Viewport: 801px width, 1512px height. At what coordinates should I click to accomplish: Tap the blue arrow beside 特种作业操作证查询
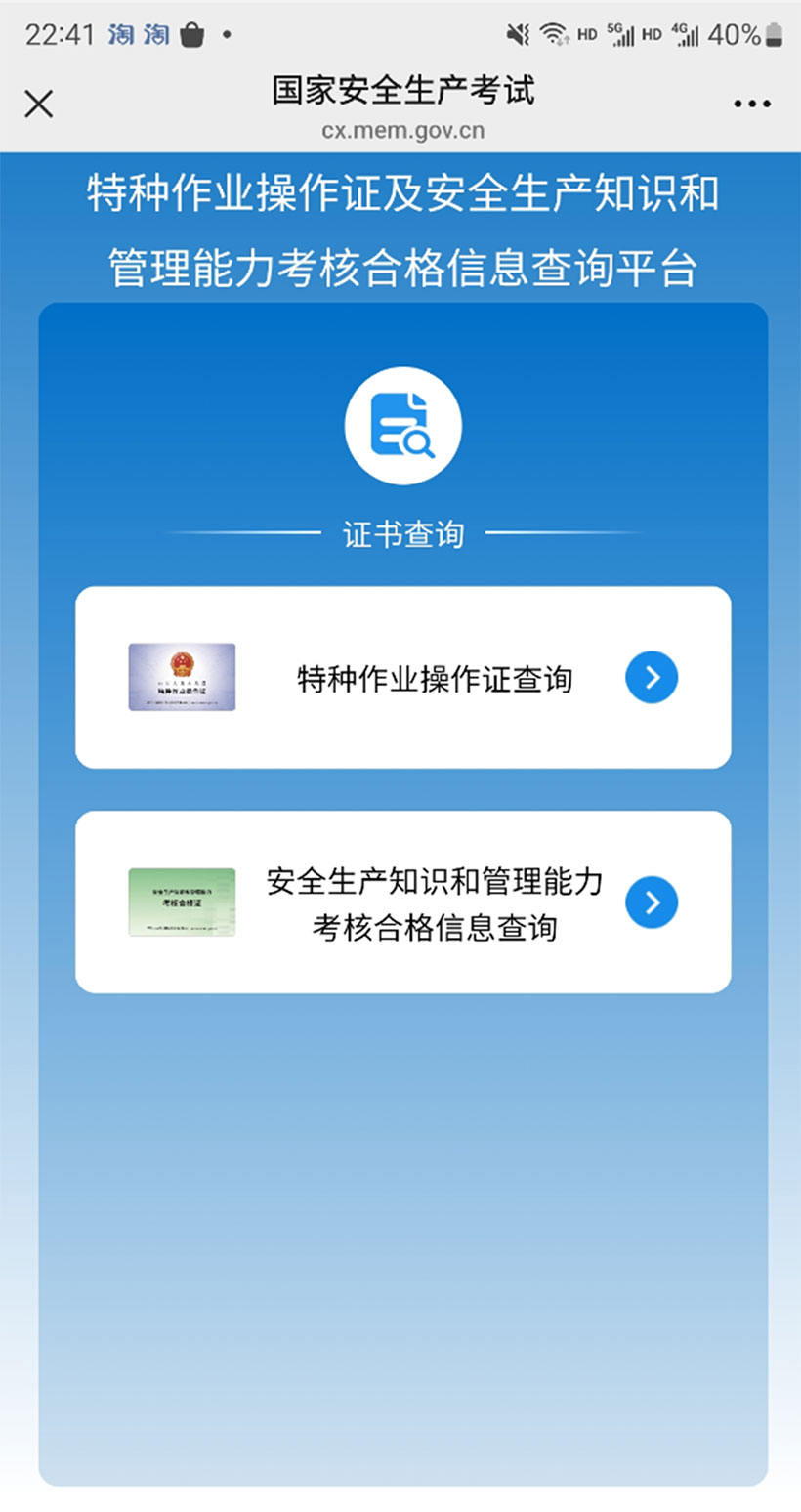coord(651,677)
